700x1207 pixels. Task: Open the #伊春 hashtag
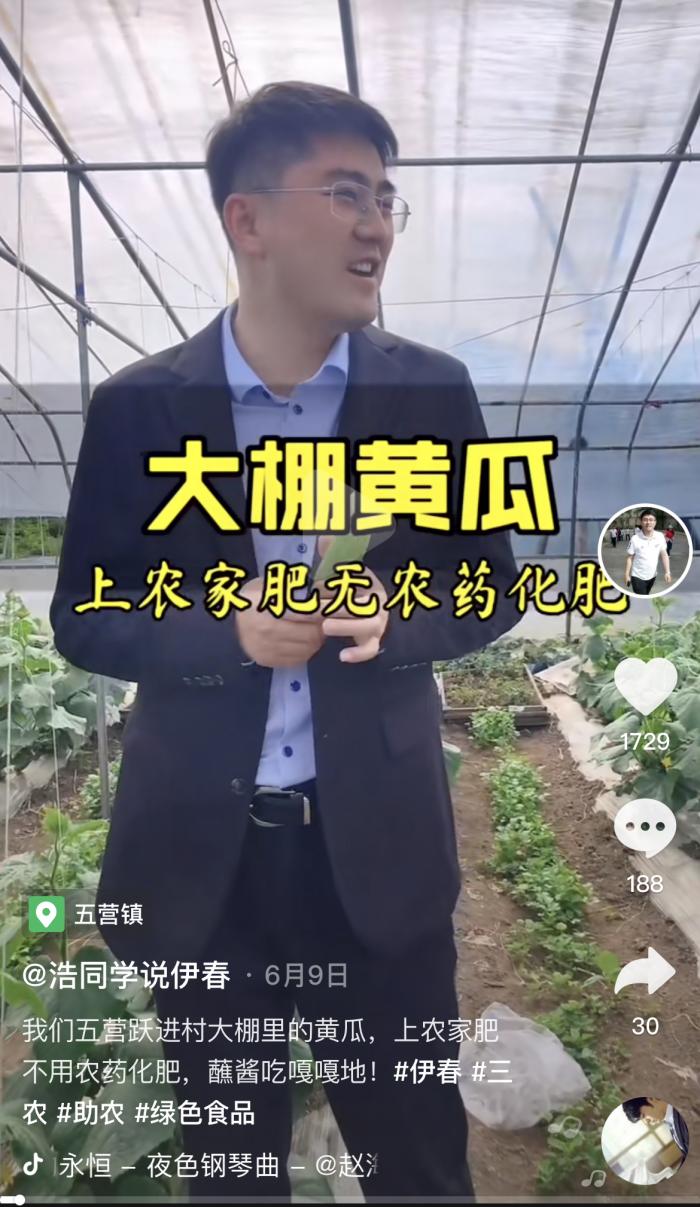pos(427,1071)
